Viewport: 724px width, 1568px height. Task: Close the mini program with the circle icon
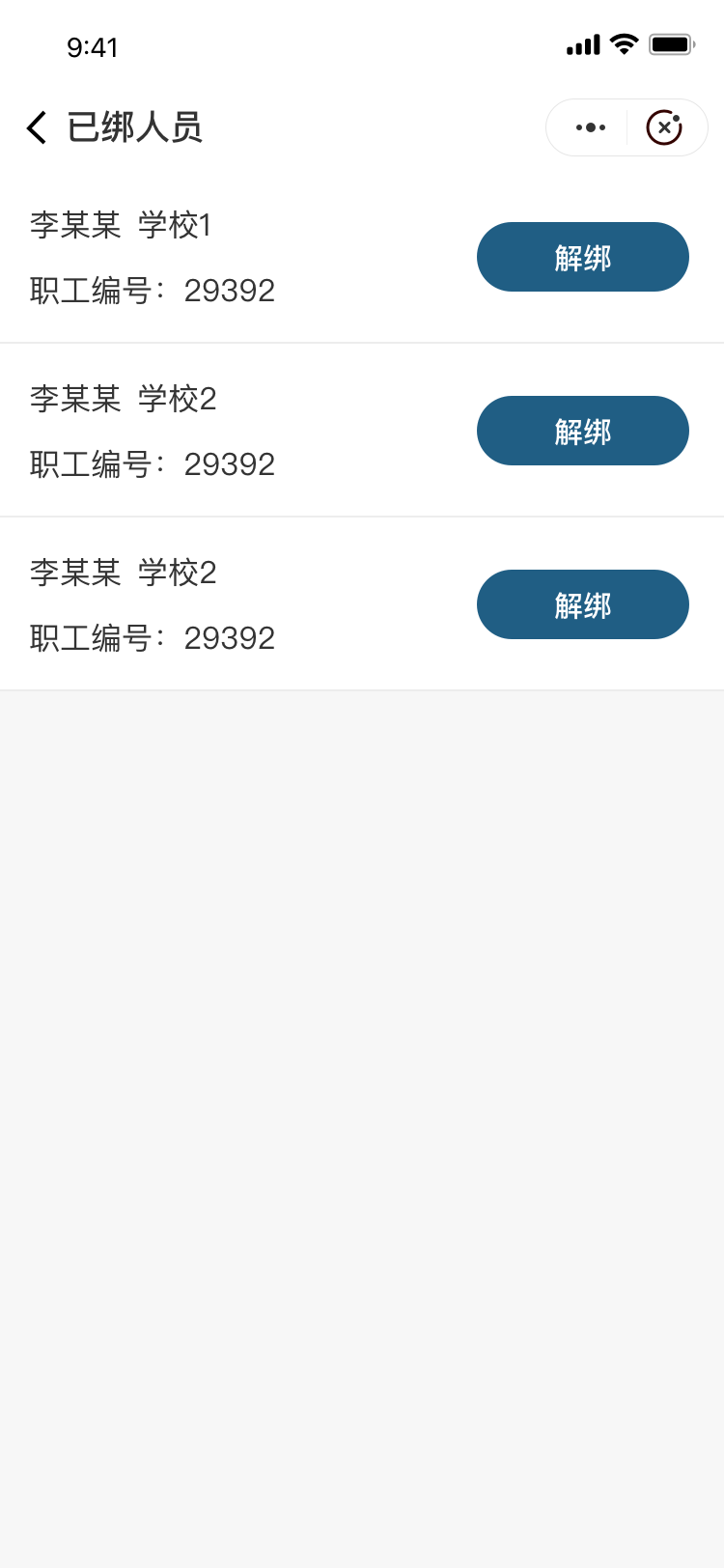point(664,127)
